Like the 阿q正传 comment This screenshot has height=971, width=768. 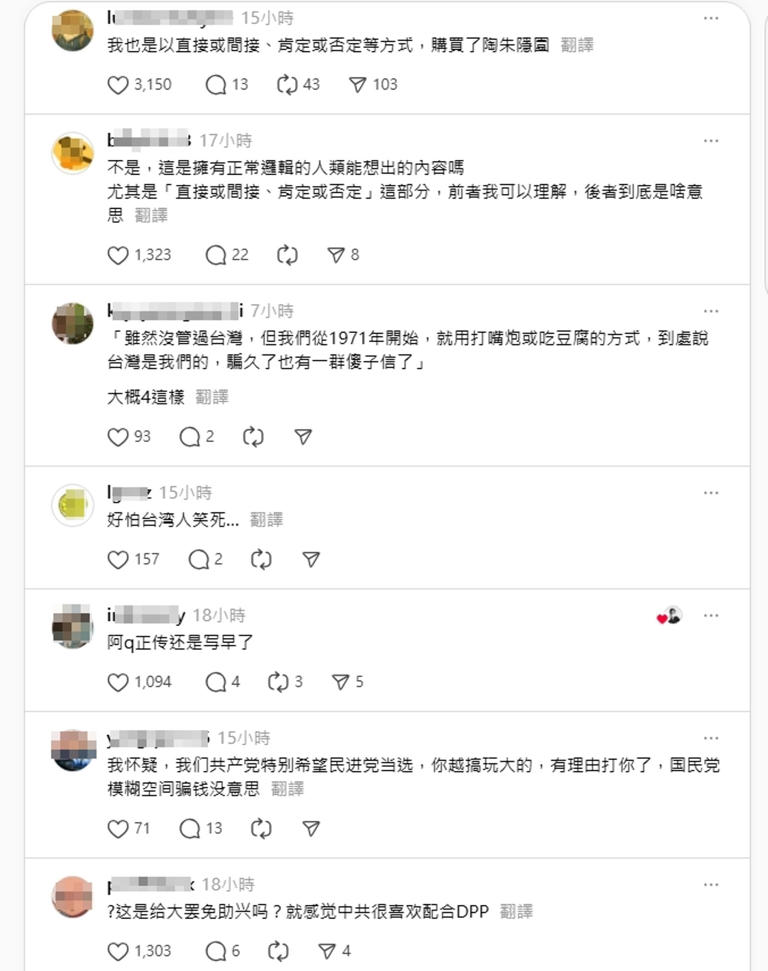tap(118, 682)
